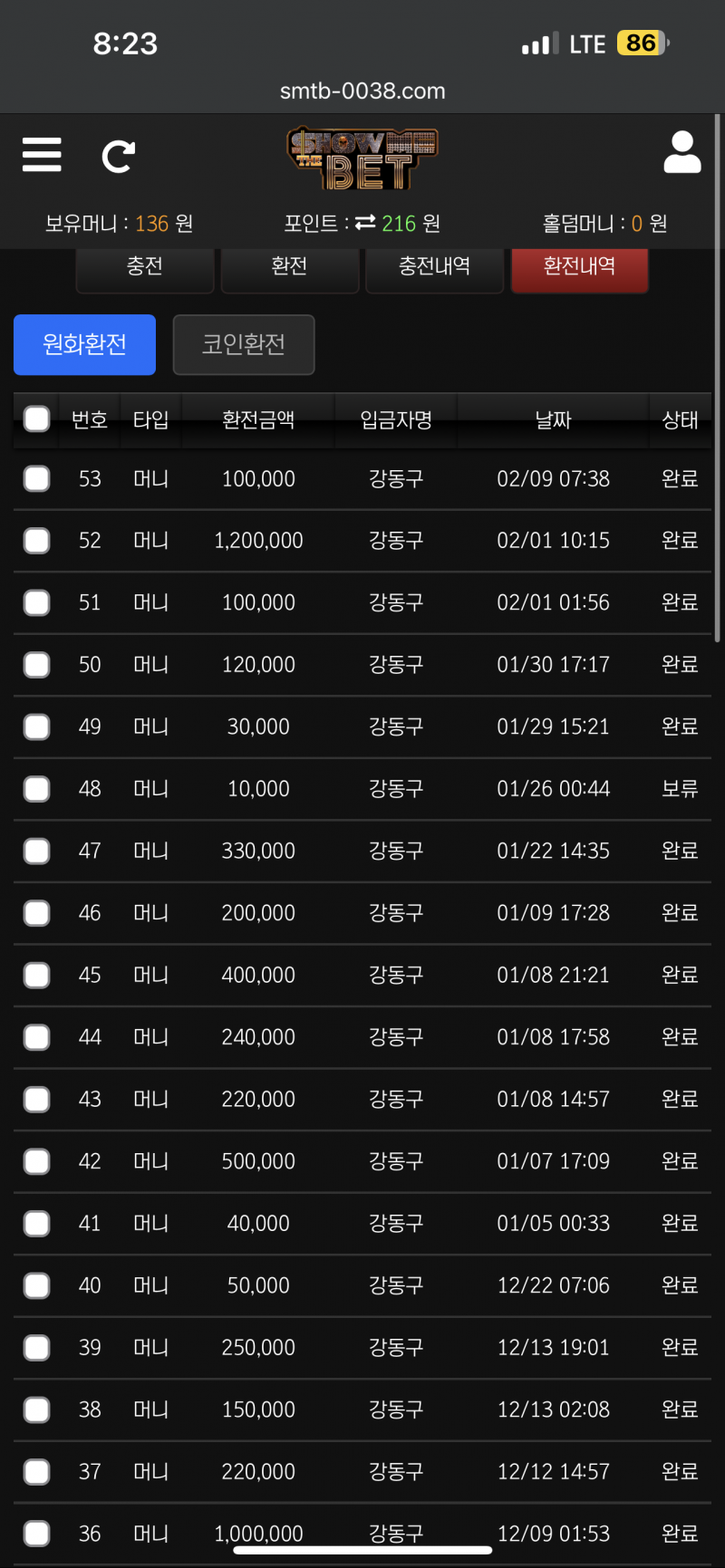Switch to the 원화환전 tab
The width and height of the screenshot is (725, 1568).
84,344
